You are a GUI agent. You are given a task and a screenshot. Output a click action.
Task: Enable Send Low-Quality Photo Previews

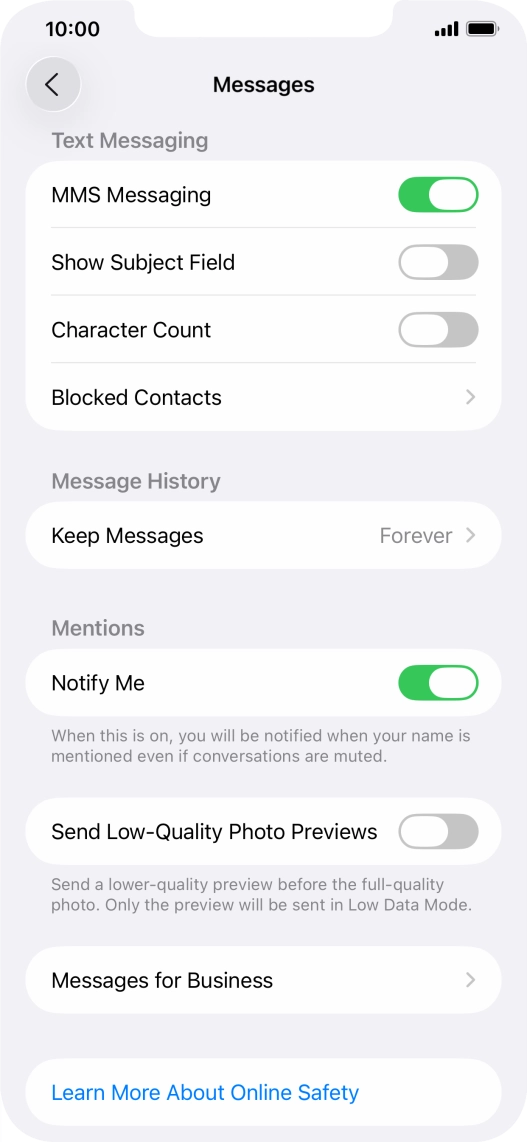[x=438, y=832]
